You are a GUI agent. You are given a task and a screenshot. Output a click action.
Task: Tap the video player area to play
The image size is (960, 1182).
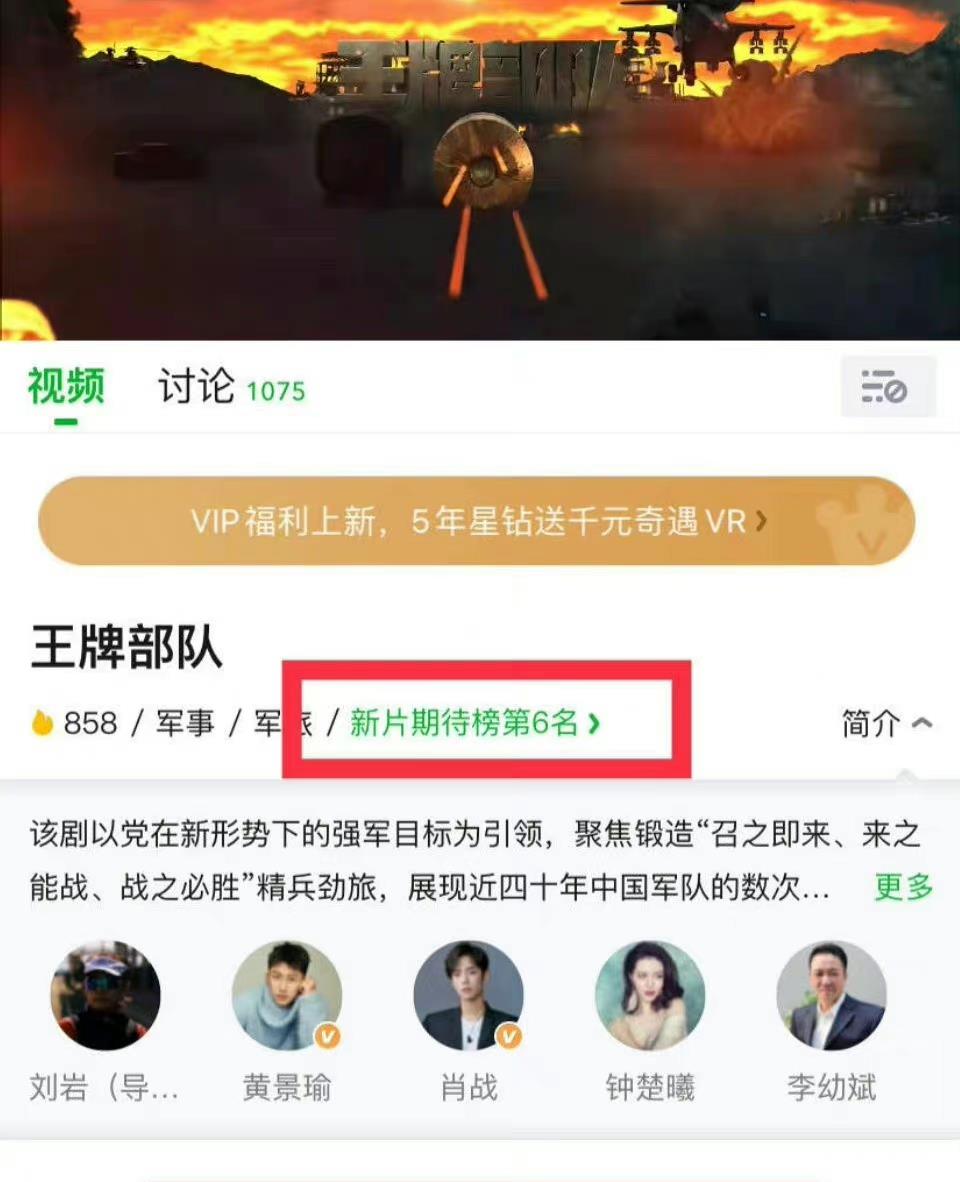pos(480,170)
